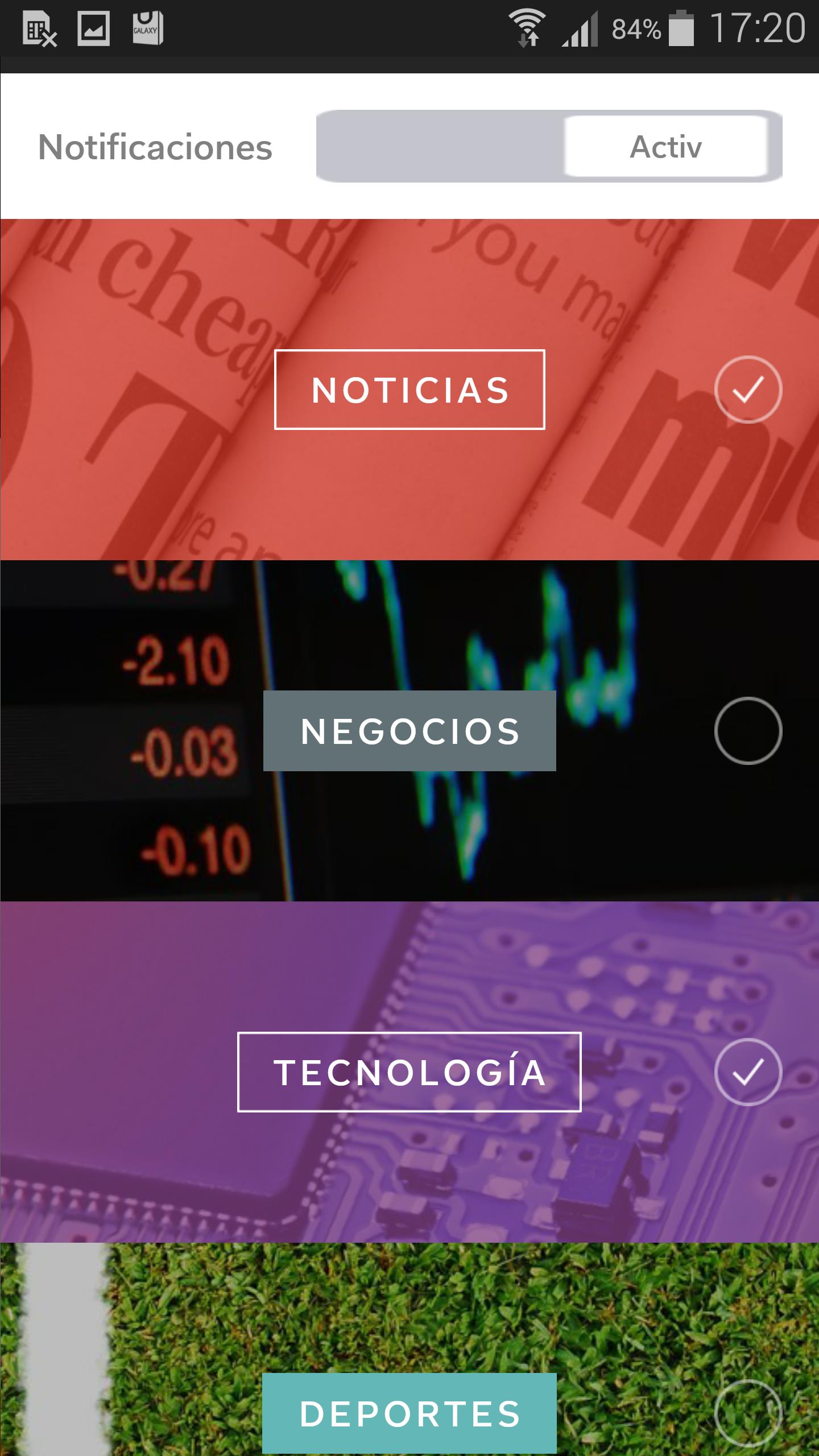Open the Noticias category
This screenshot has width=819, height=1456.
[x=409, y=390]
